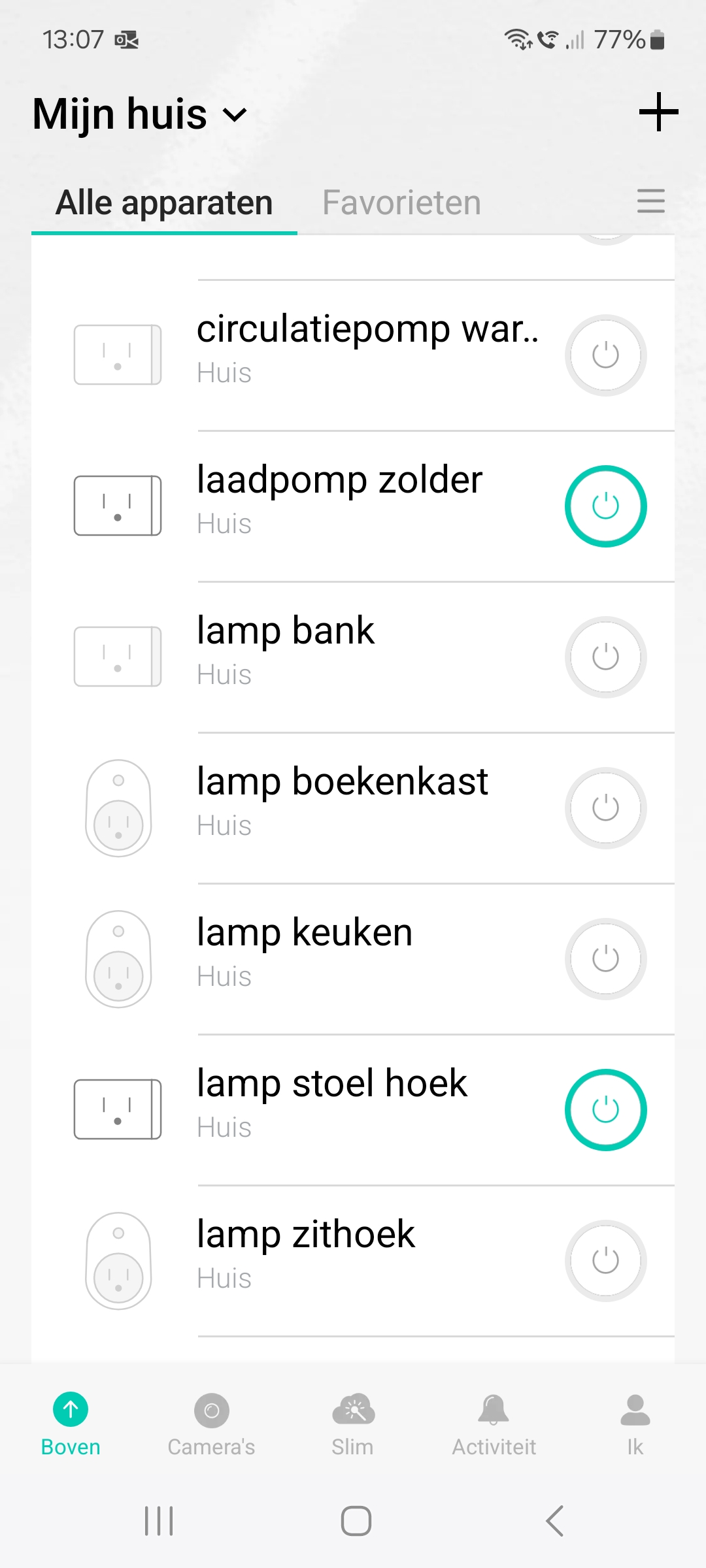Open the list options menu icon
Image resolution: width=706 pixels, height=1568 pixels.
coord(651,201)
